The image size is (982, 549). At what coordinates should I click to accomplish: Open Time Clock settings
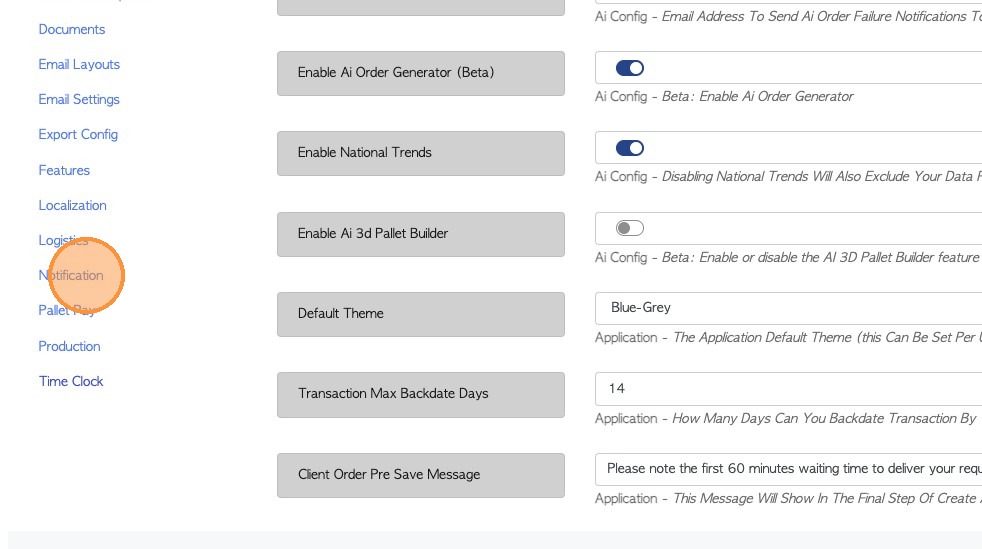pyautogui.click(x=71, y=381)
